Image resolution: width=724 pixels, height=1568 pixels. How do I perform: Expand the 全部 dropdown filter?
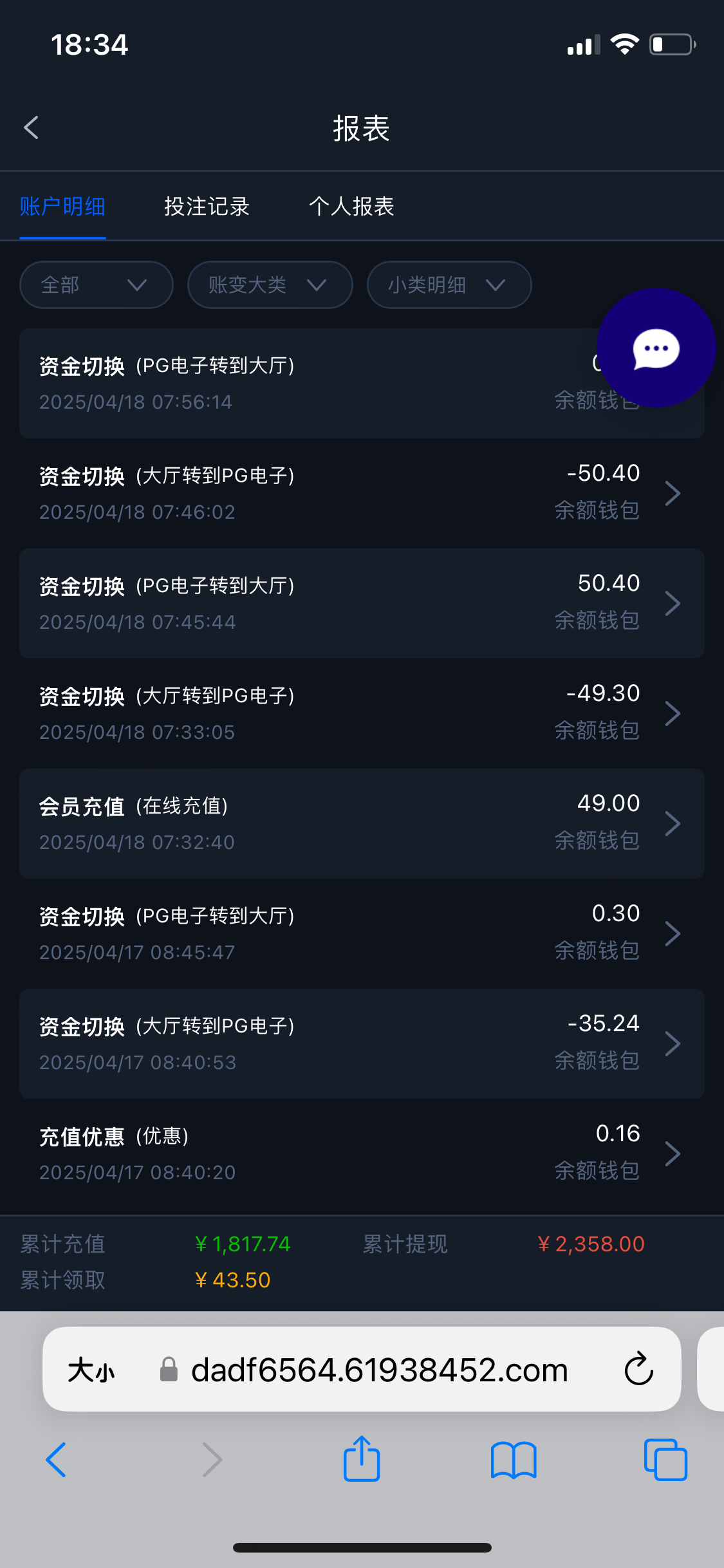click(x=97, y=285)
